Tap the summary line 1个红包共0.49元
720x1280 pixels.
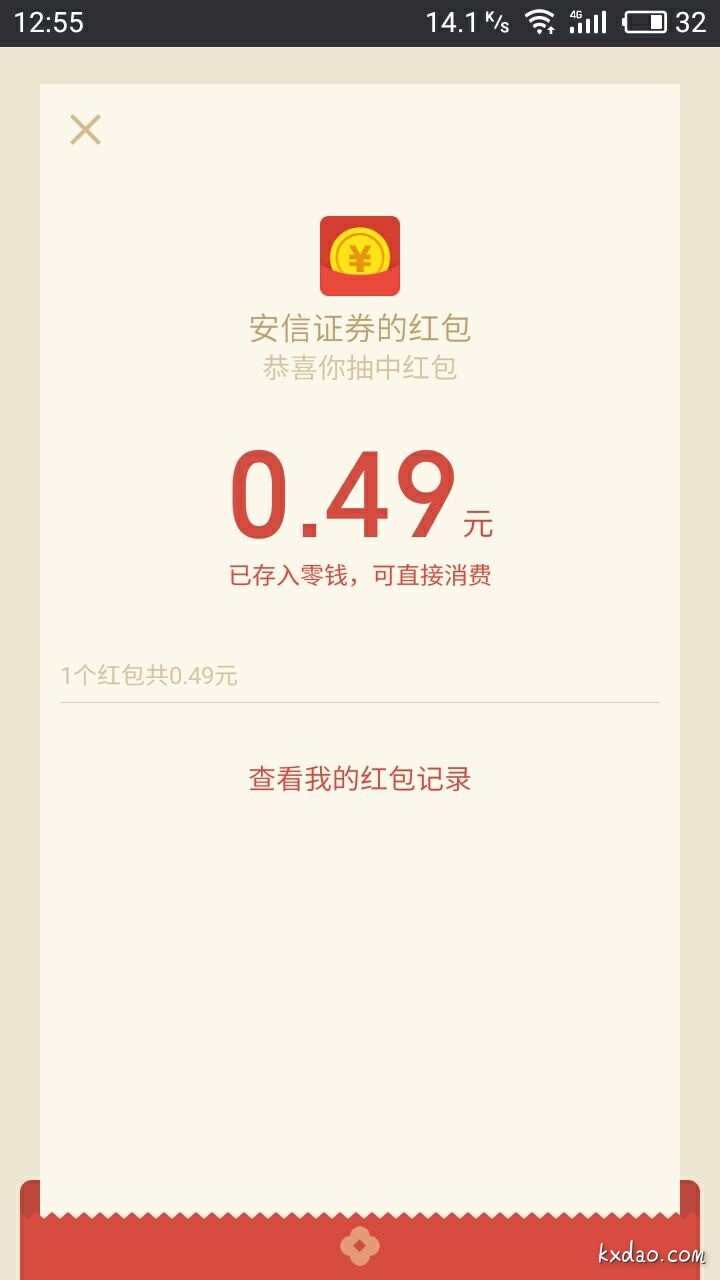click(x=150, y=675)
